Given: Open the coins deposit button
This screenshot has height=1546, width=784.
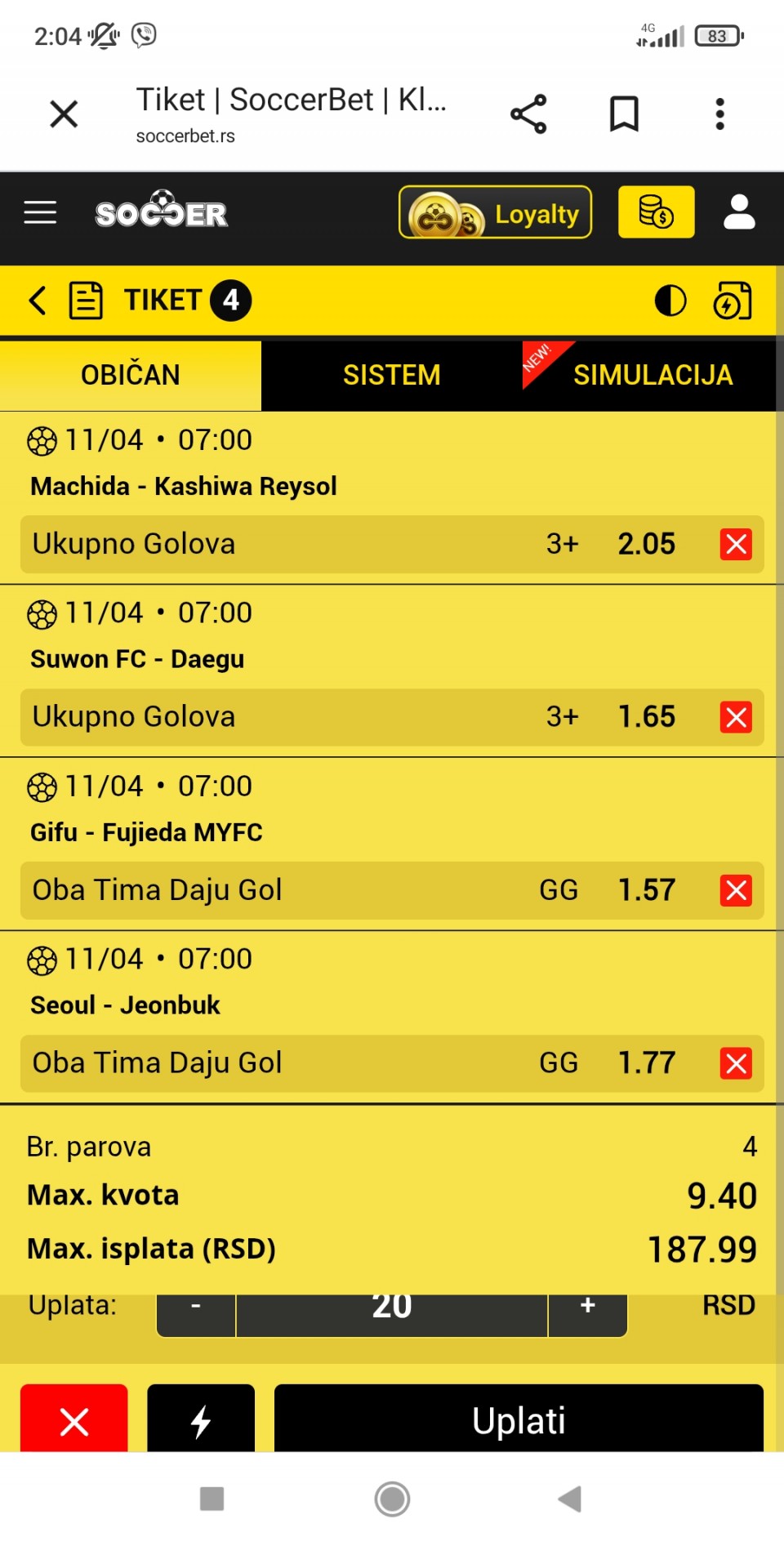Looking at the screenshot, I should pyautogui.click(x=656, y=212).
